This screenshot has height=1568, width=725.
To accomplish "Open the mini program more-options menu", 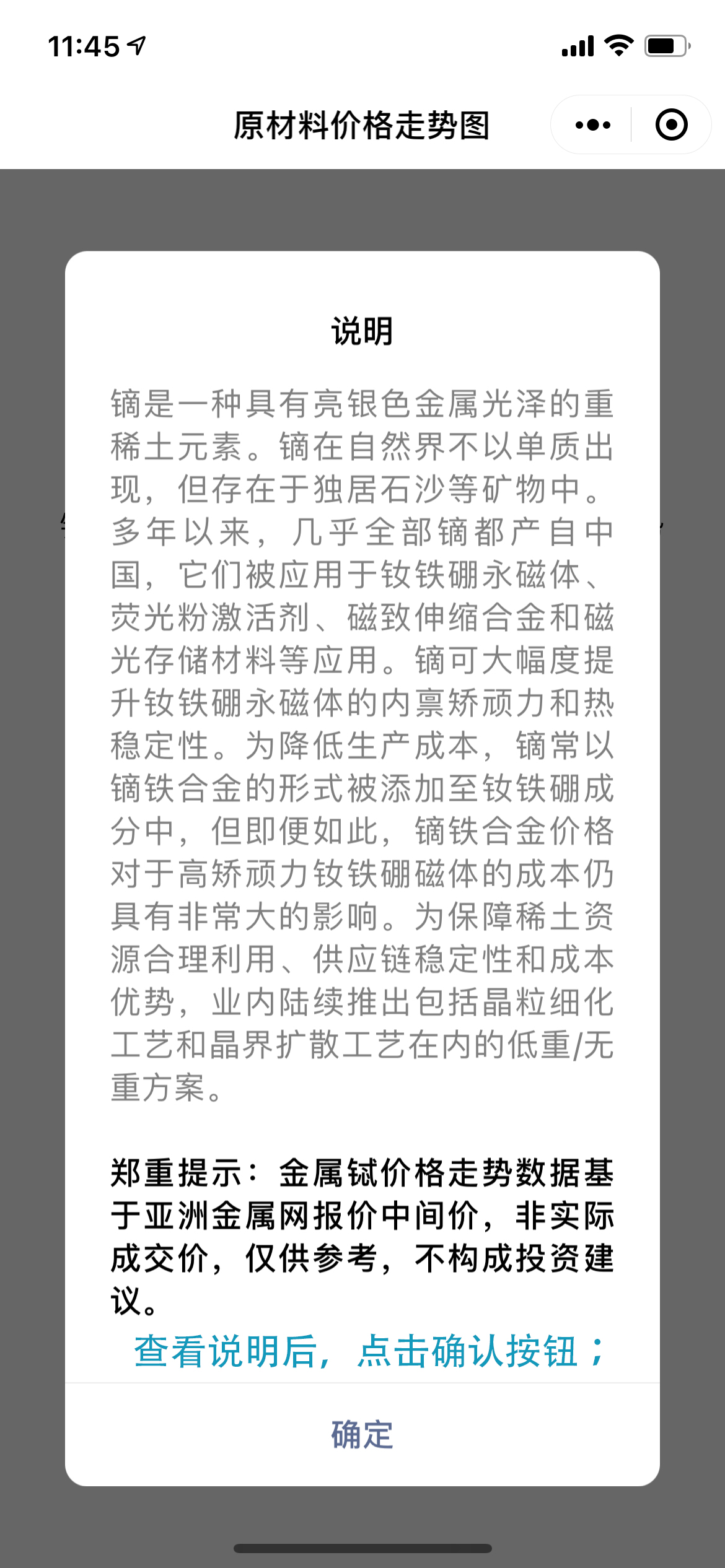I will coord(592,125).
